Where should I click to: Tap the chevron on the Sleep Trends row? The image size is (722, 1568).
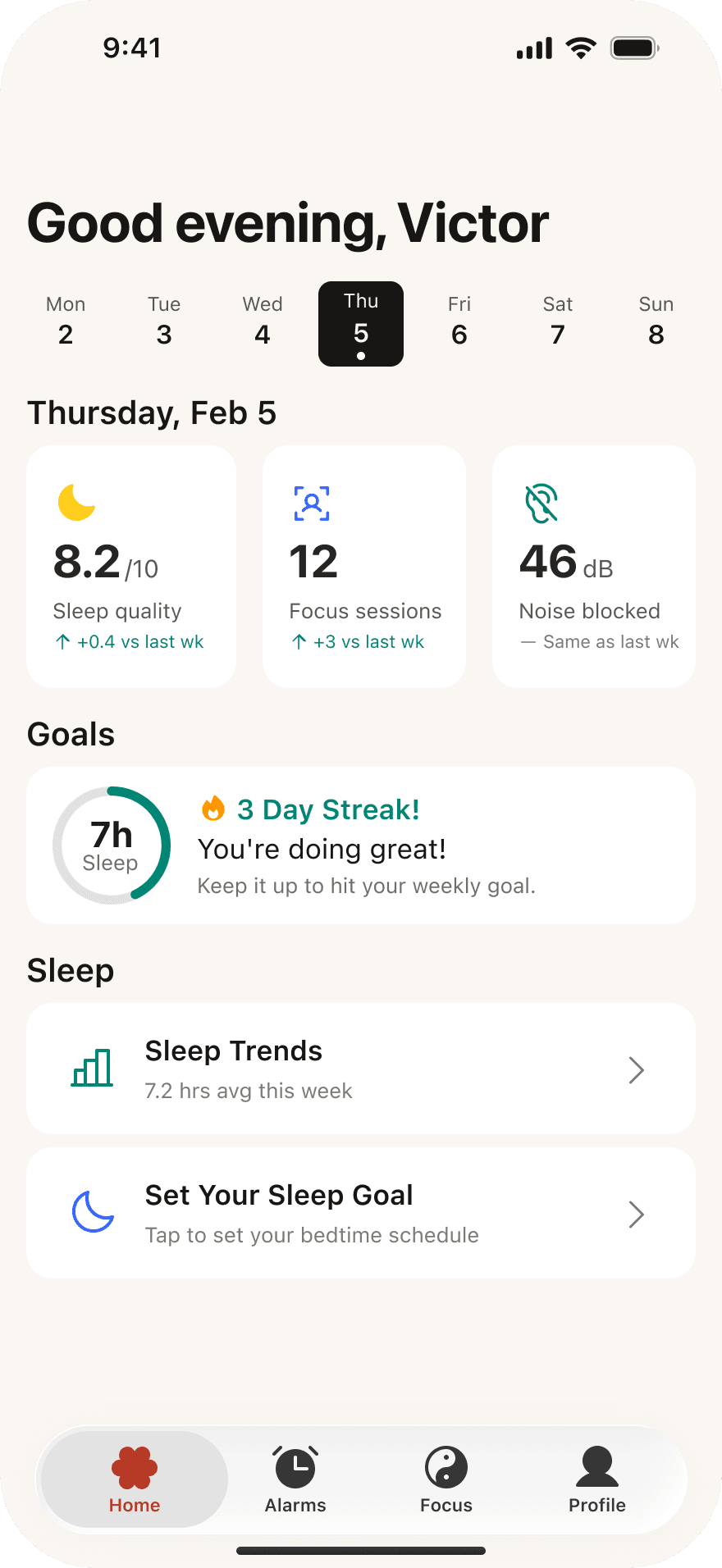tap(636, 1069)
